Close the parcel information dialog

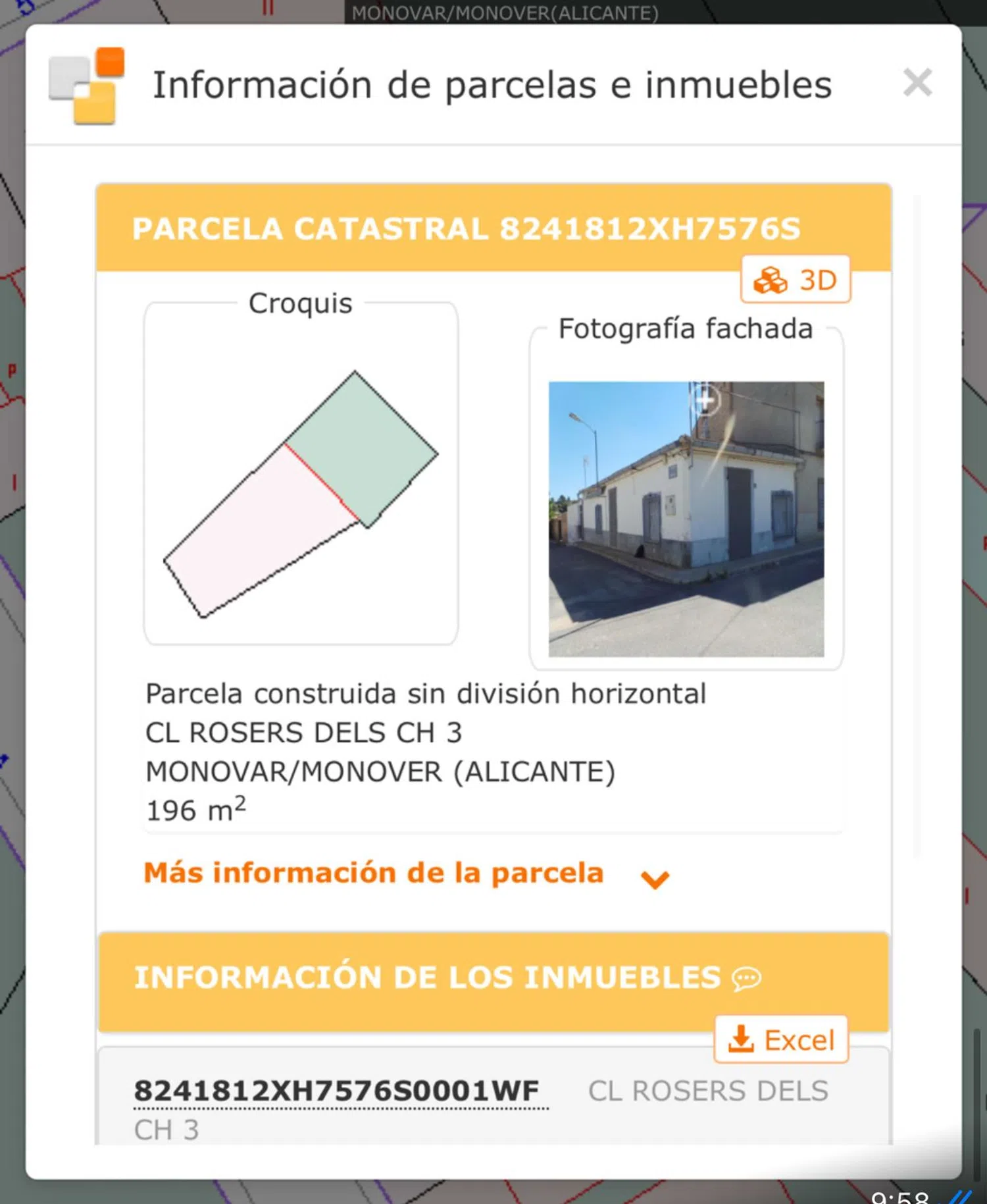pos(917,83)
